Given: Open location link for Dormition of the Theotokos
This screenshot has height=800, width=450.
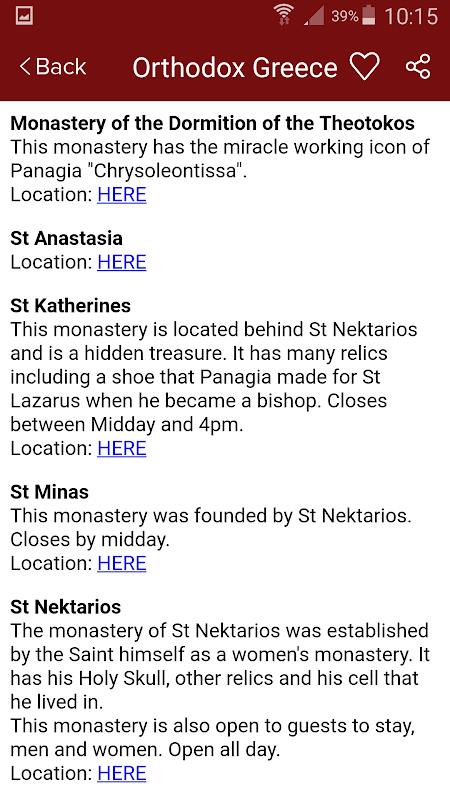Looking at the screenshot, I should click(122, 194).
